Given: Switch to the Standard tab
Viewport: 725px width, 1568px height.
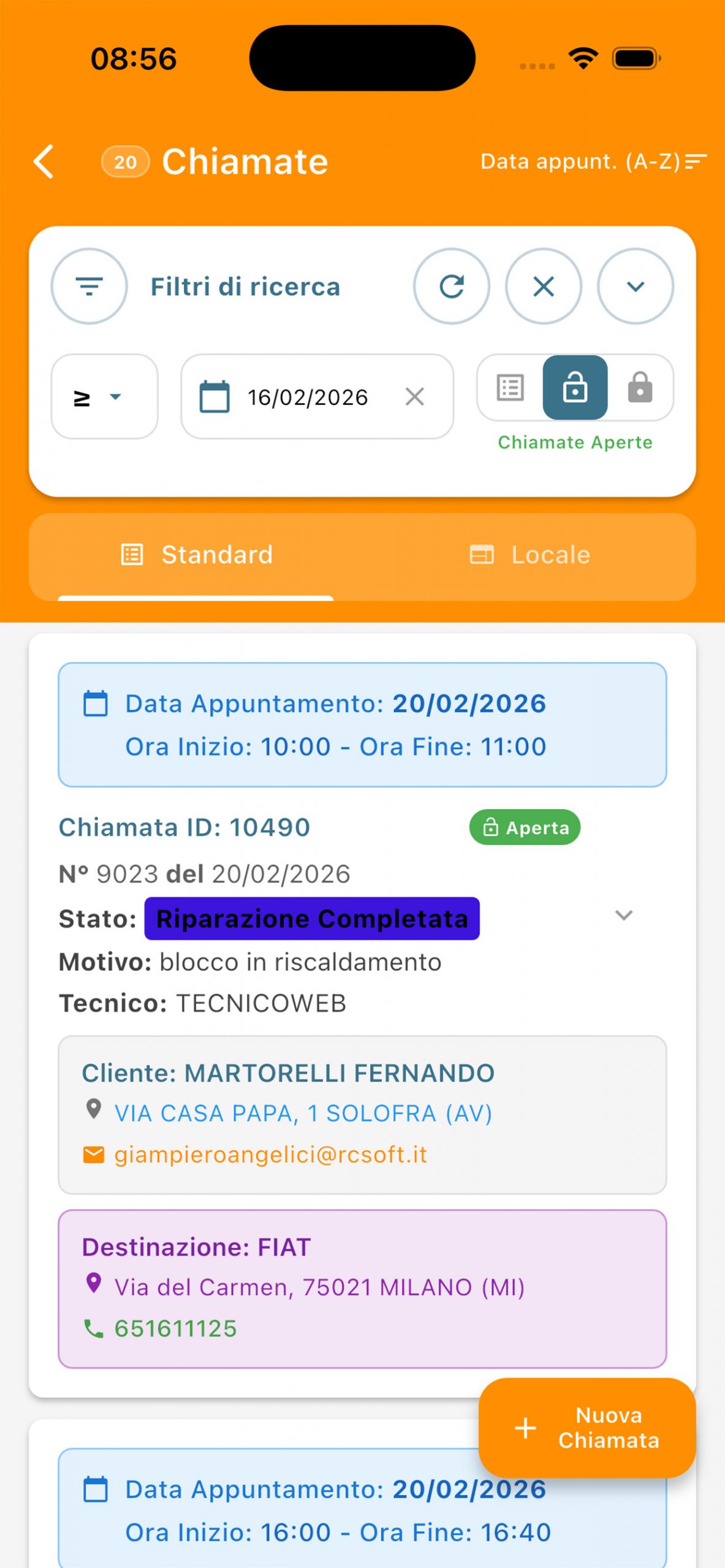Looking at the screenshot, I should coord(196,555).
